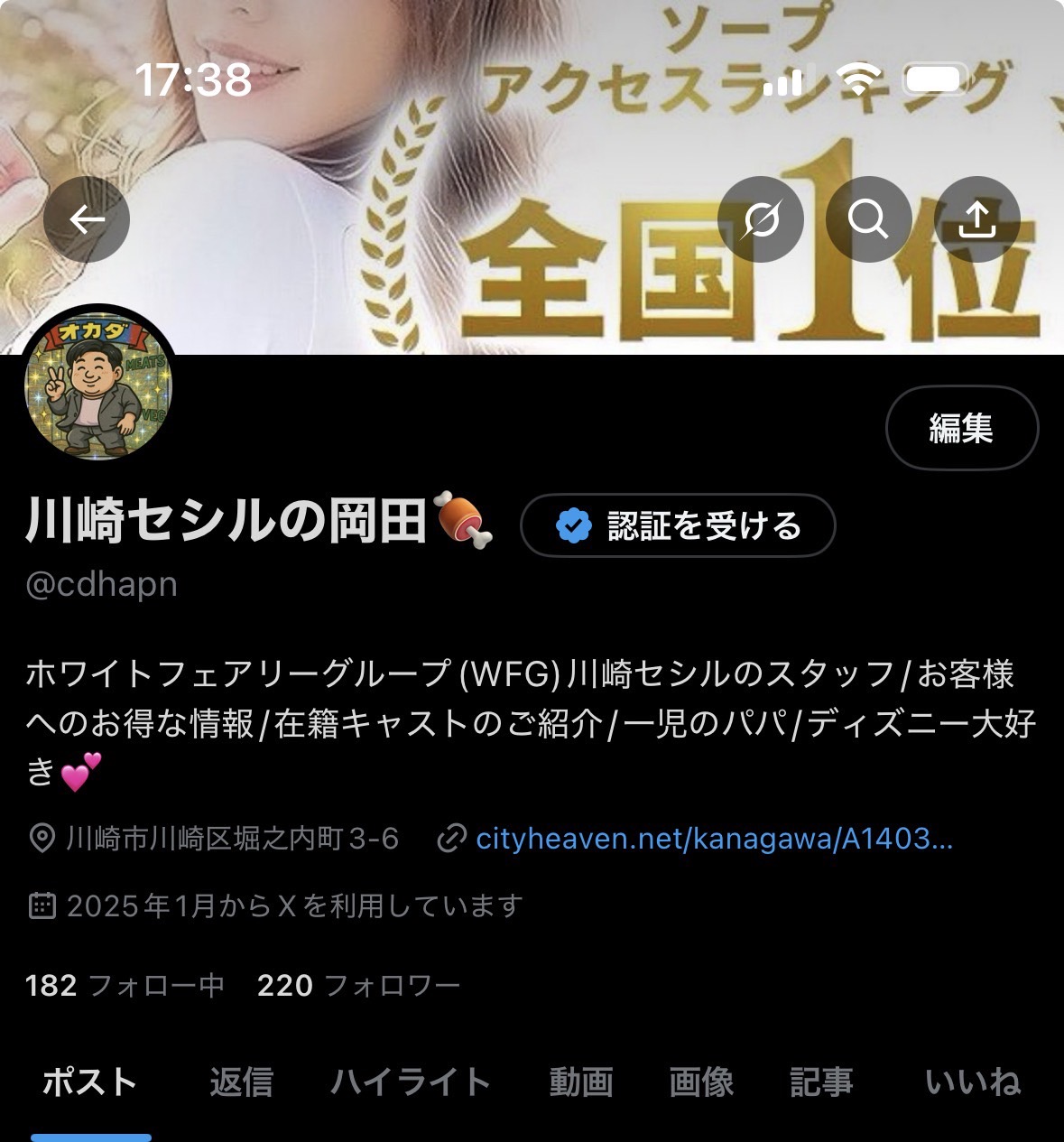The width and height of the screenshot is (1064, 1142).
Task: Tap the 編集 edit profile button
Action: (961, 428)
